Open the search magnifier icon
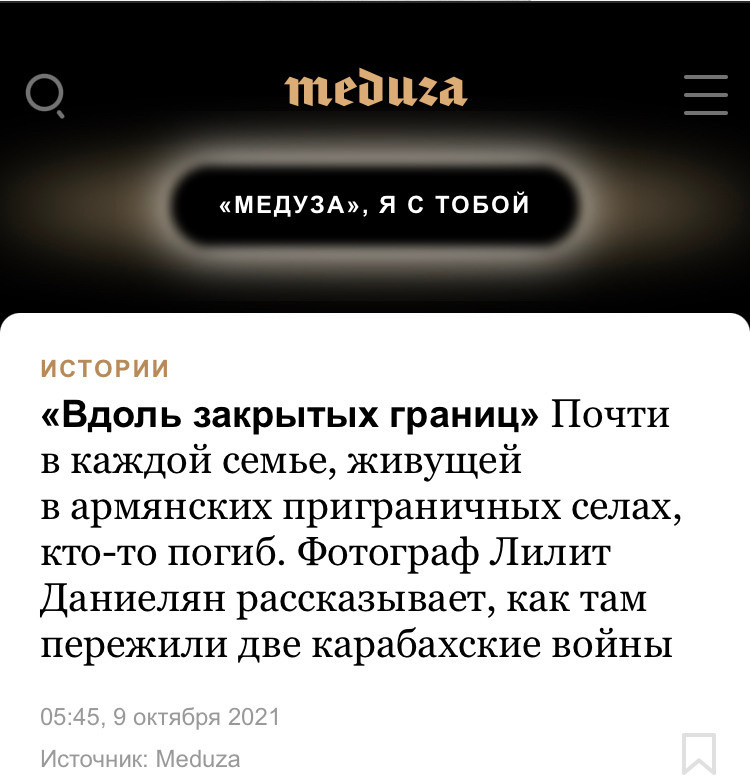 (x=45, y=96)
